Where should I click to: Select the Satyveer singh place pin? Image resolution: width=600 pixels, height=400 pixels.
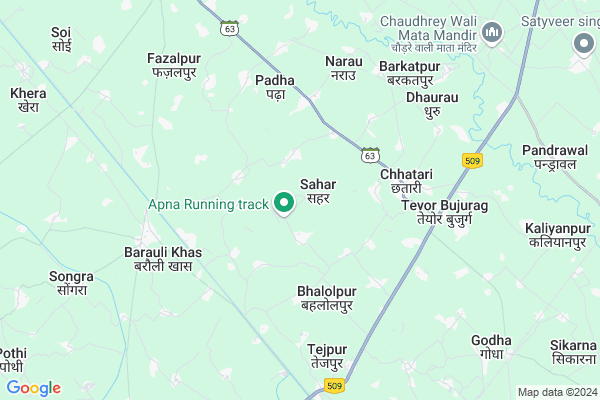point(584,43)
